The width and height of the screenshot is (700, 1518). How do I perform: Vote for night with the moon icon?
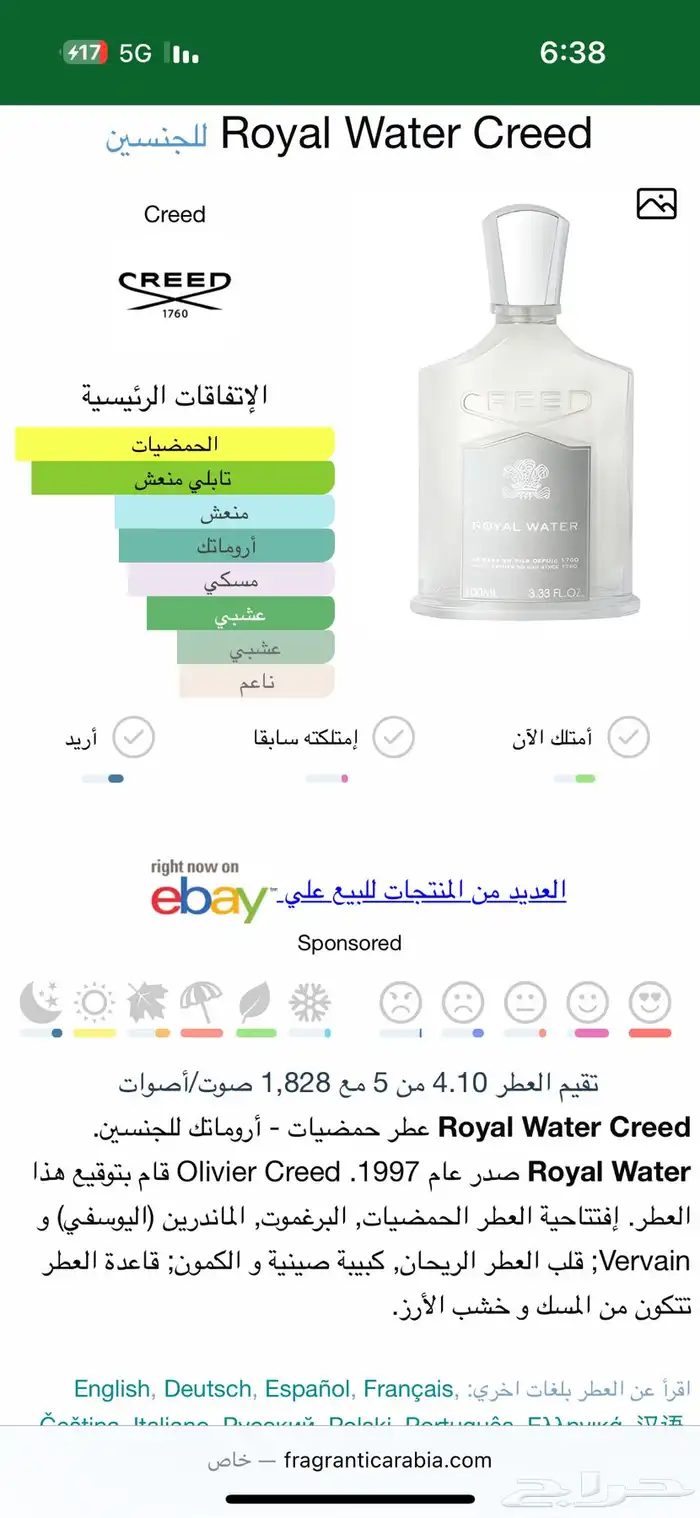tap(41, 1002)
